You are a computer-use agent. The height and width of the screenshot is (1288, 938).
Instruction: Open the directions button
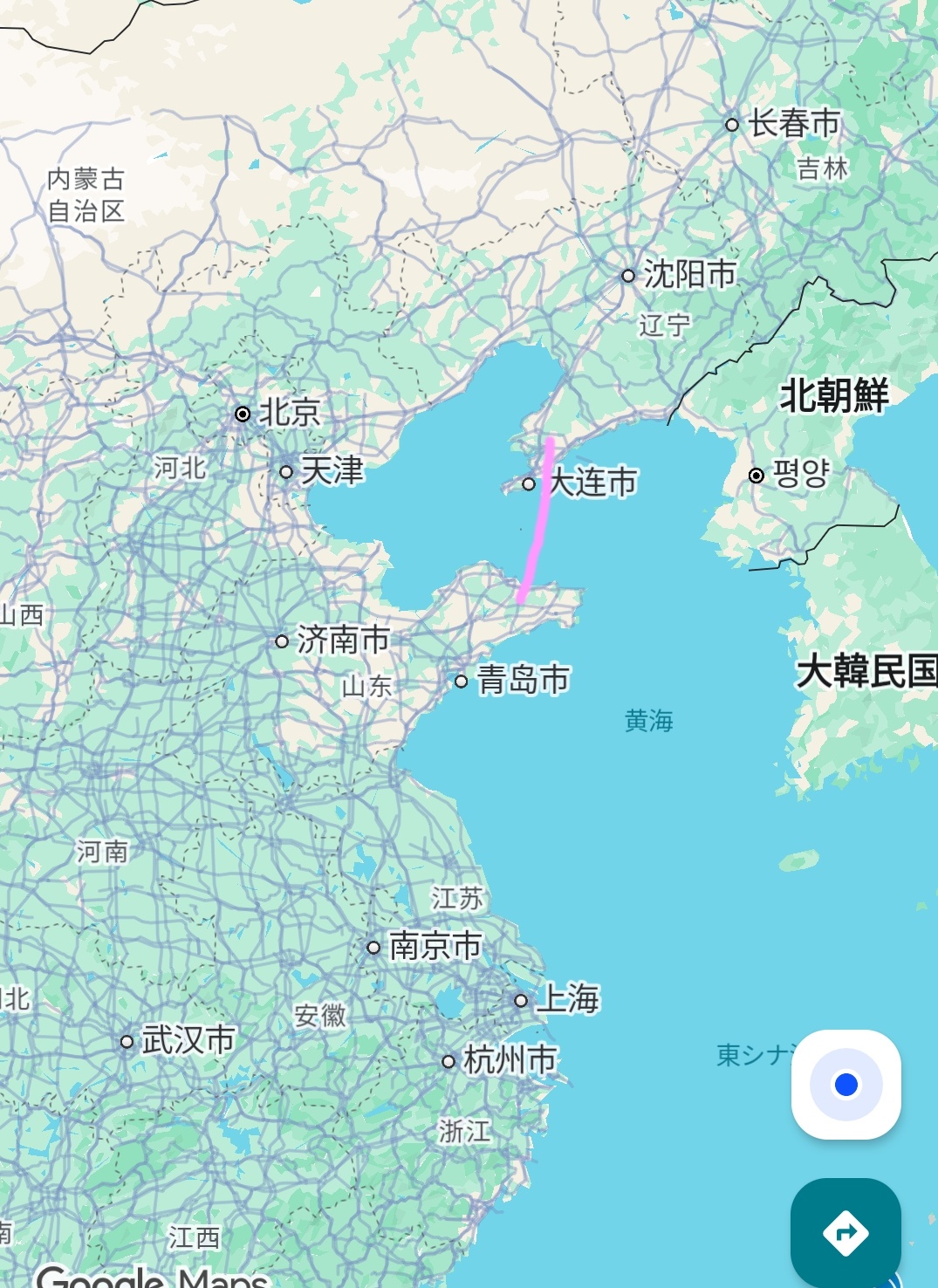[x=846, y=1232]
